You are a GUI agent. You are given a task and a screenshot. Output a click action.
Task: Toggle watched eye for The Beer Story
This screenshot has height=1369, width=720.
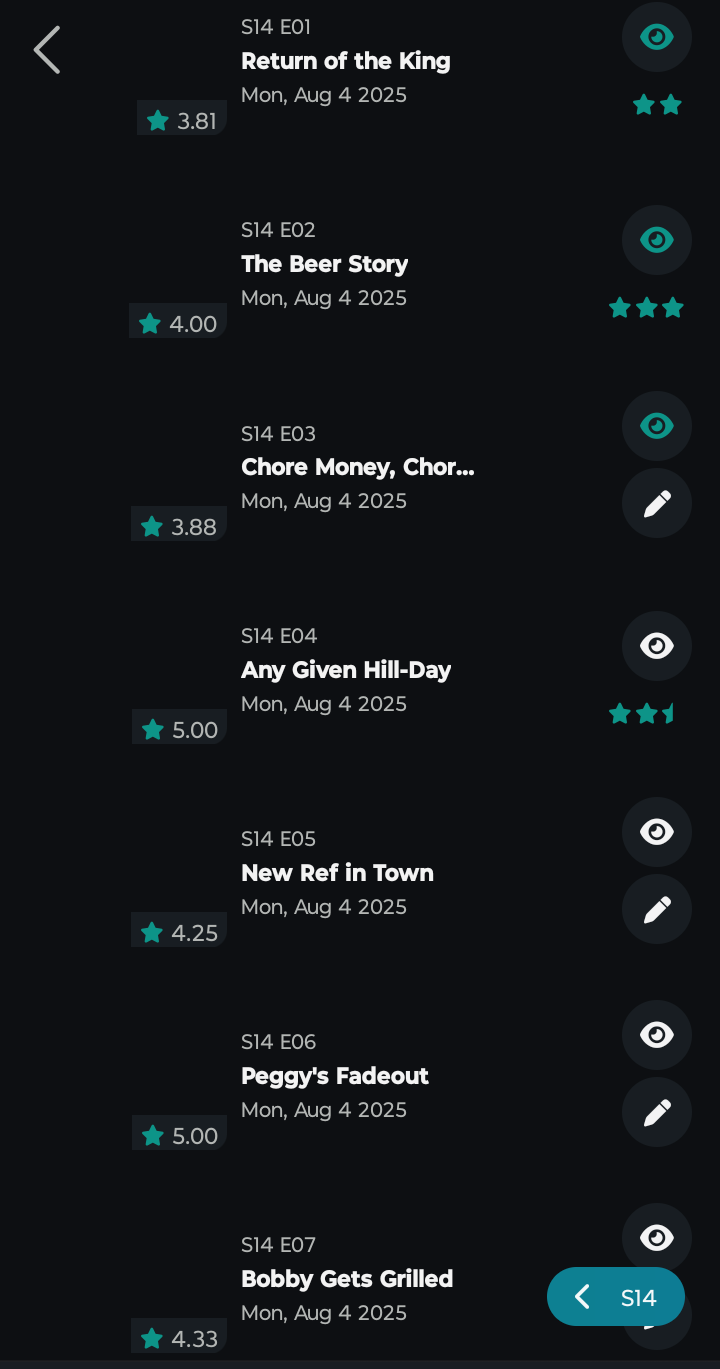click(x=657, y=240)
